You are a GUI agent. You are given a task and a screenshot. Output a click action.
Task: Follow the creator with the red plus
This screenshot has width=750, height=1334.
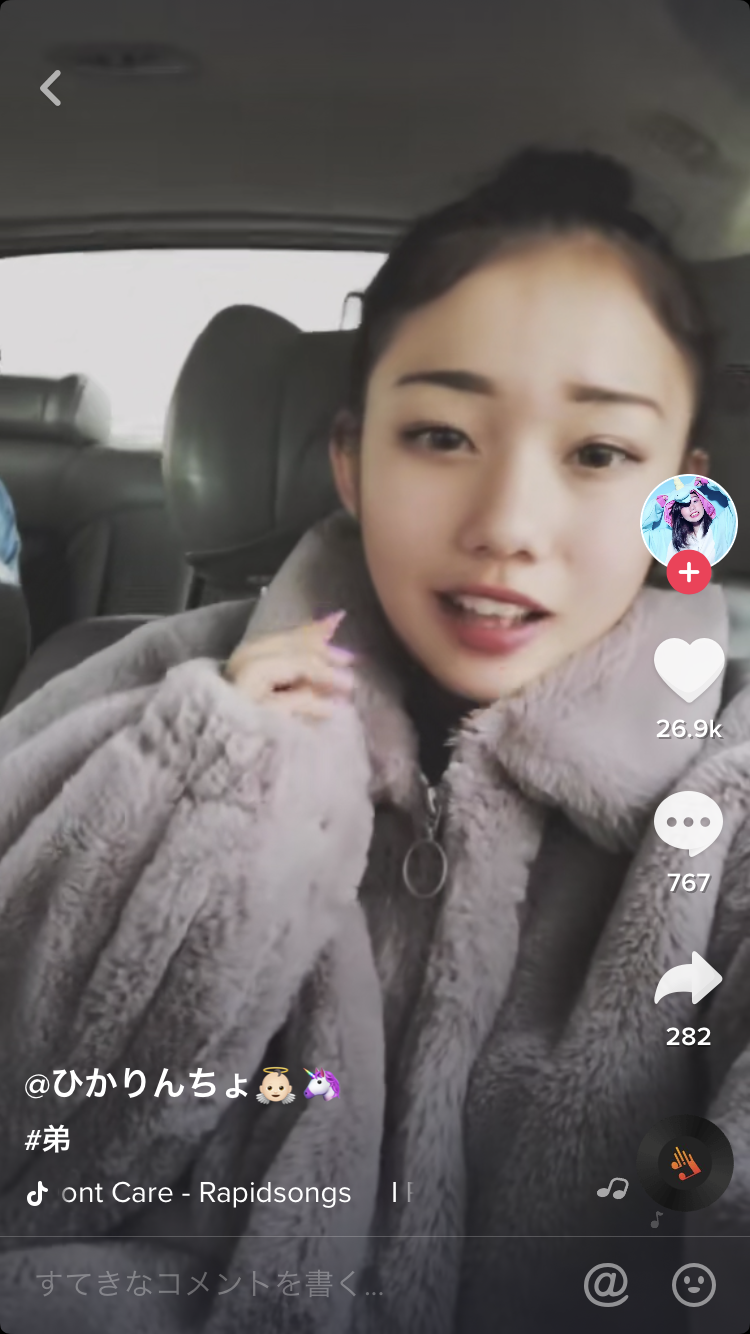pyautogui.click(x=688, y=573)
